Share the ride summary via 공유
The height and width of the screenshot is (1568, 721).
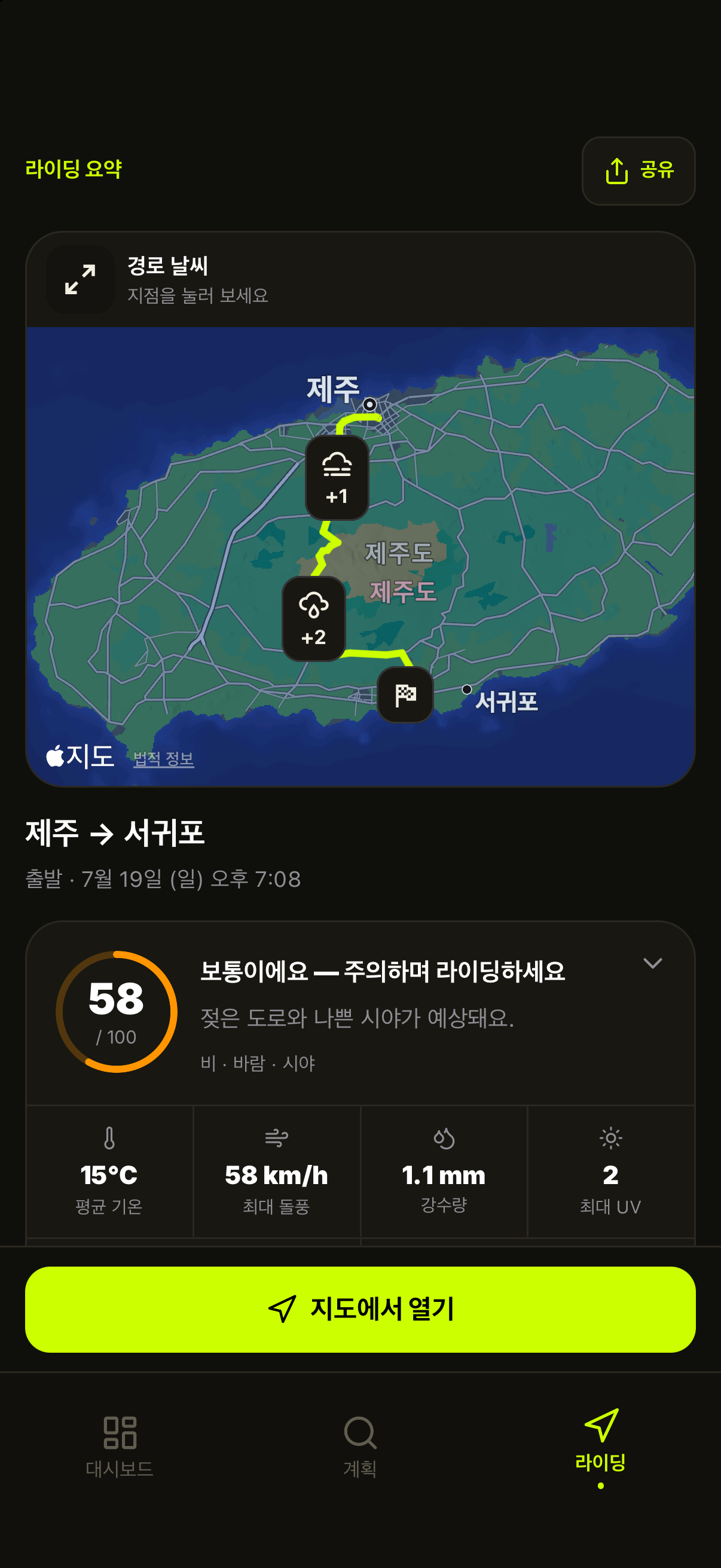(638, 170)
